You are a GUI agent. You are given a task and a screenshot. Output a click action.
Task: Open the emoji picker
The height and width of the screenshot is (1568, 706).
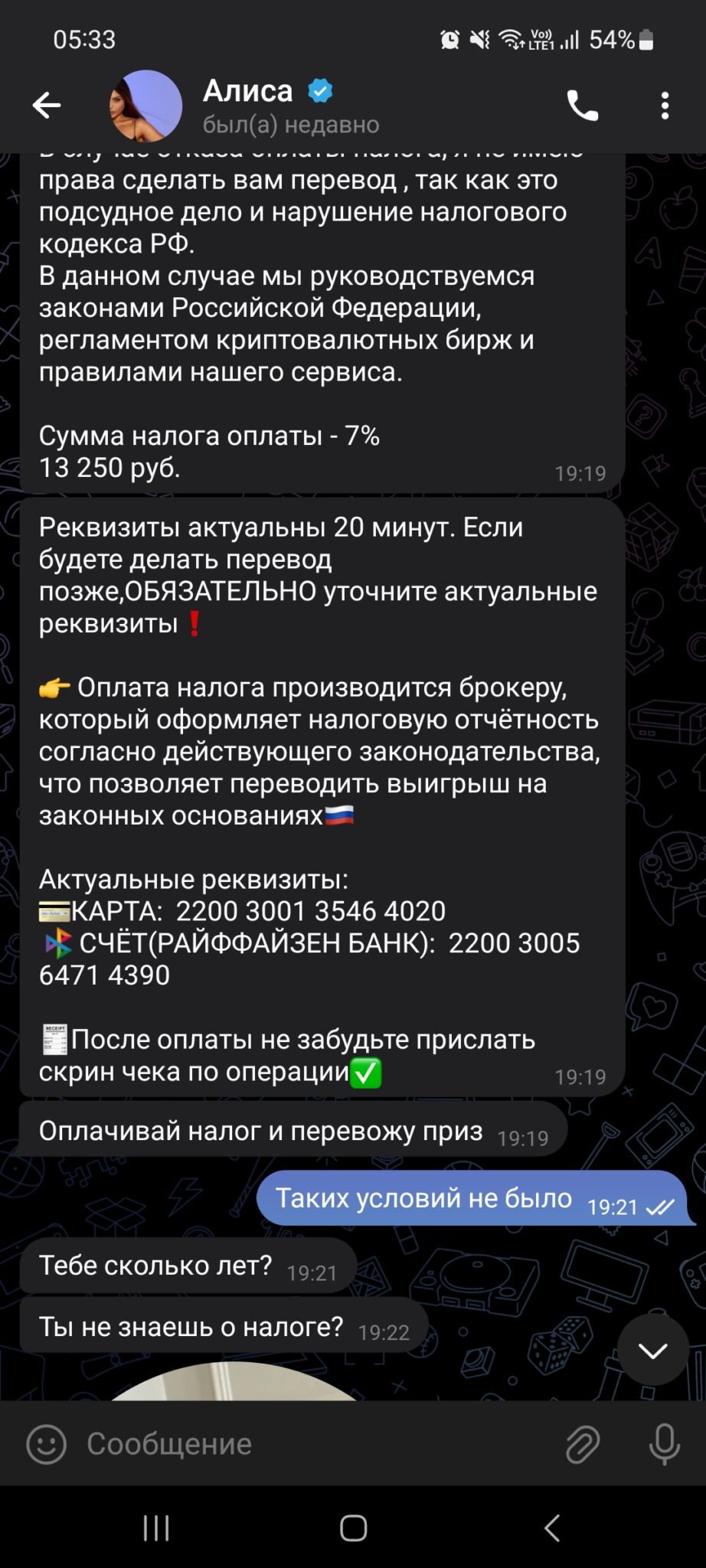click(x=47, y=1444)
